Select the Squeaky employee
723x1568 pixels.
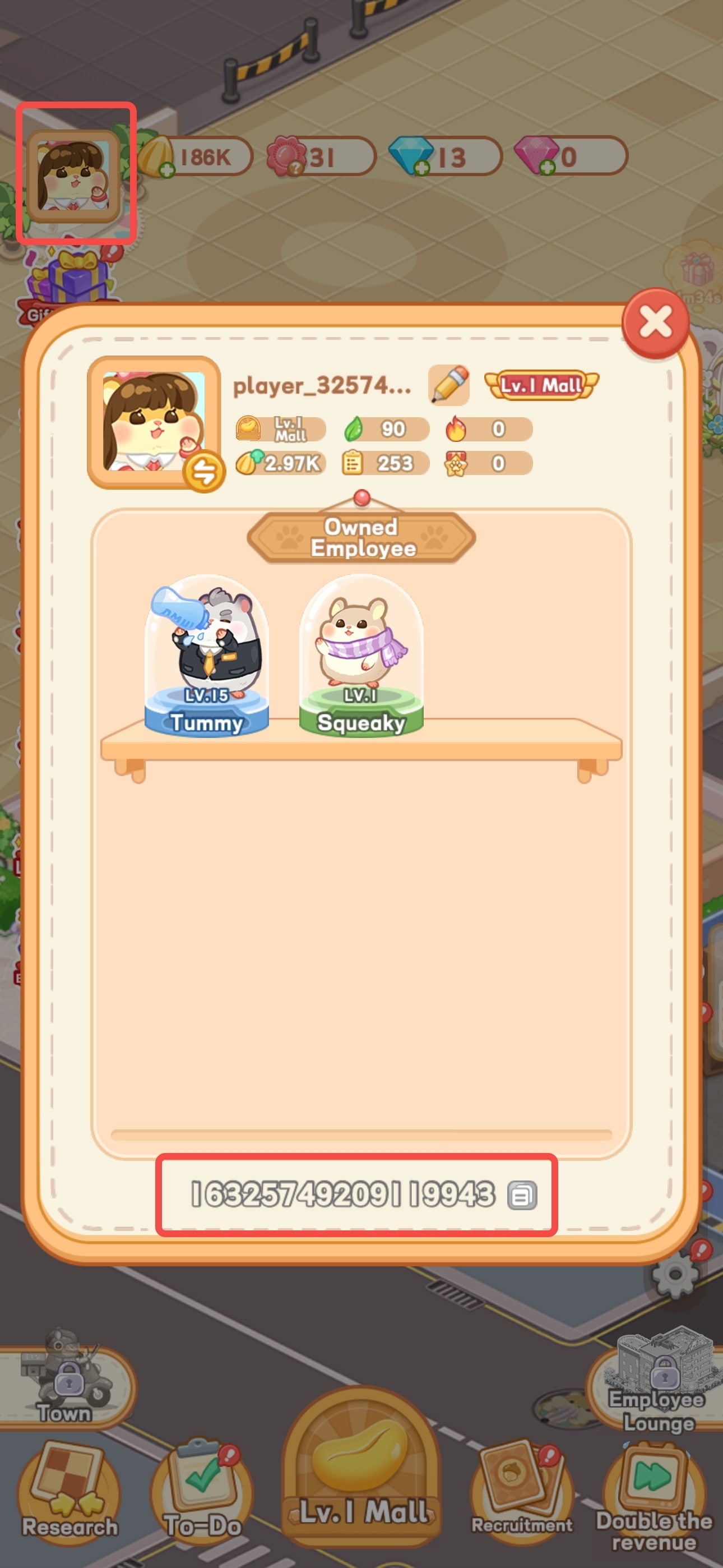coord(361,655)
